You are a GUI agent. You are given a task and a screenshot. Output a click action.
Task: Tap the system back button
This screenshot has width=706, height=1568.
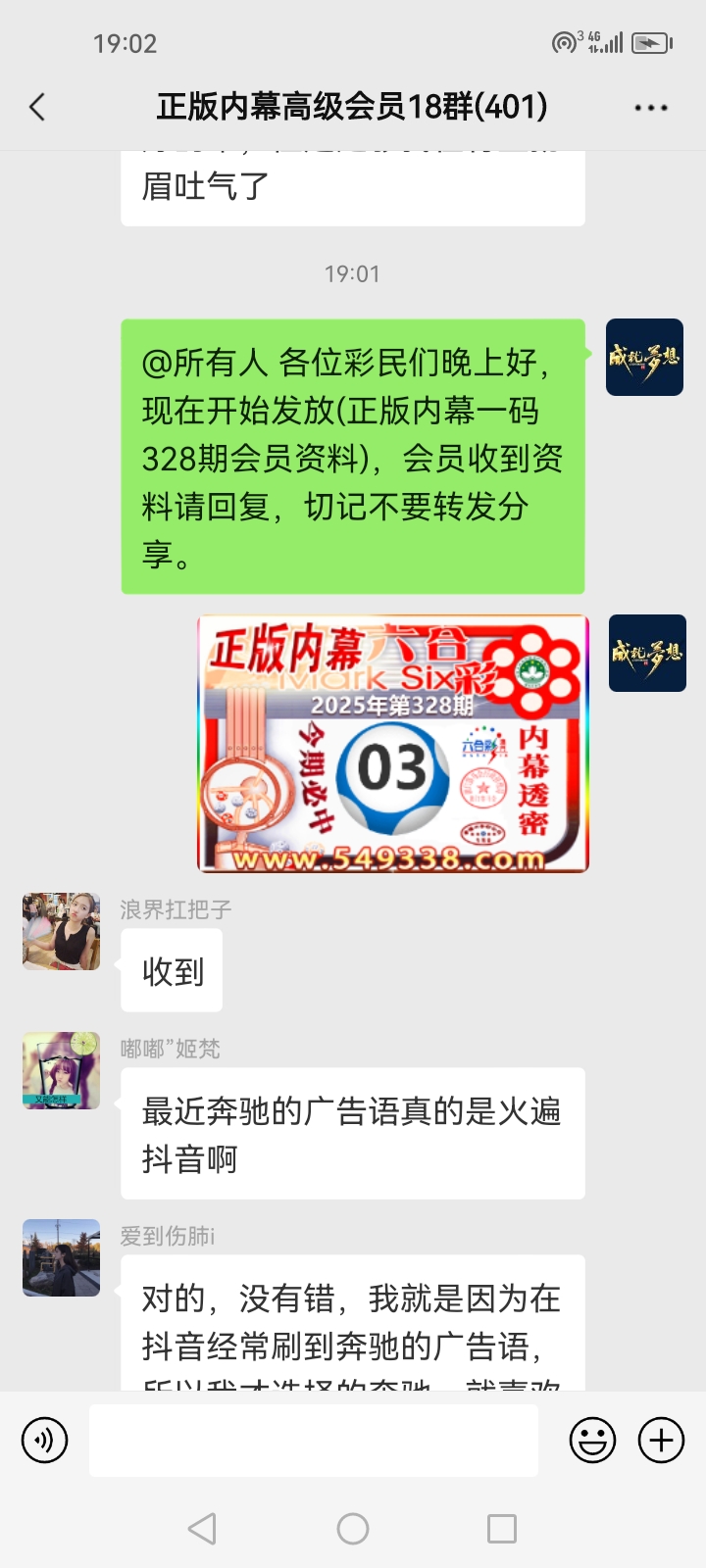pyautogui.click(x=202, y=1528)
